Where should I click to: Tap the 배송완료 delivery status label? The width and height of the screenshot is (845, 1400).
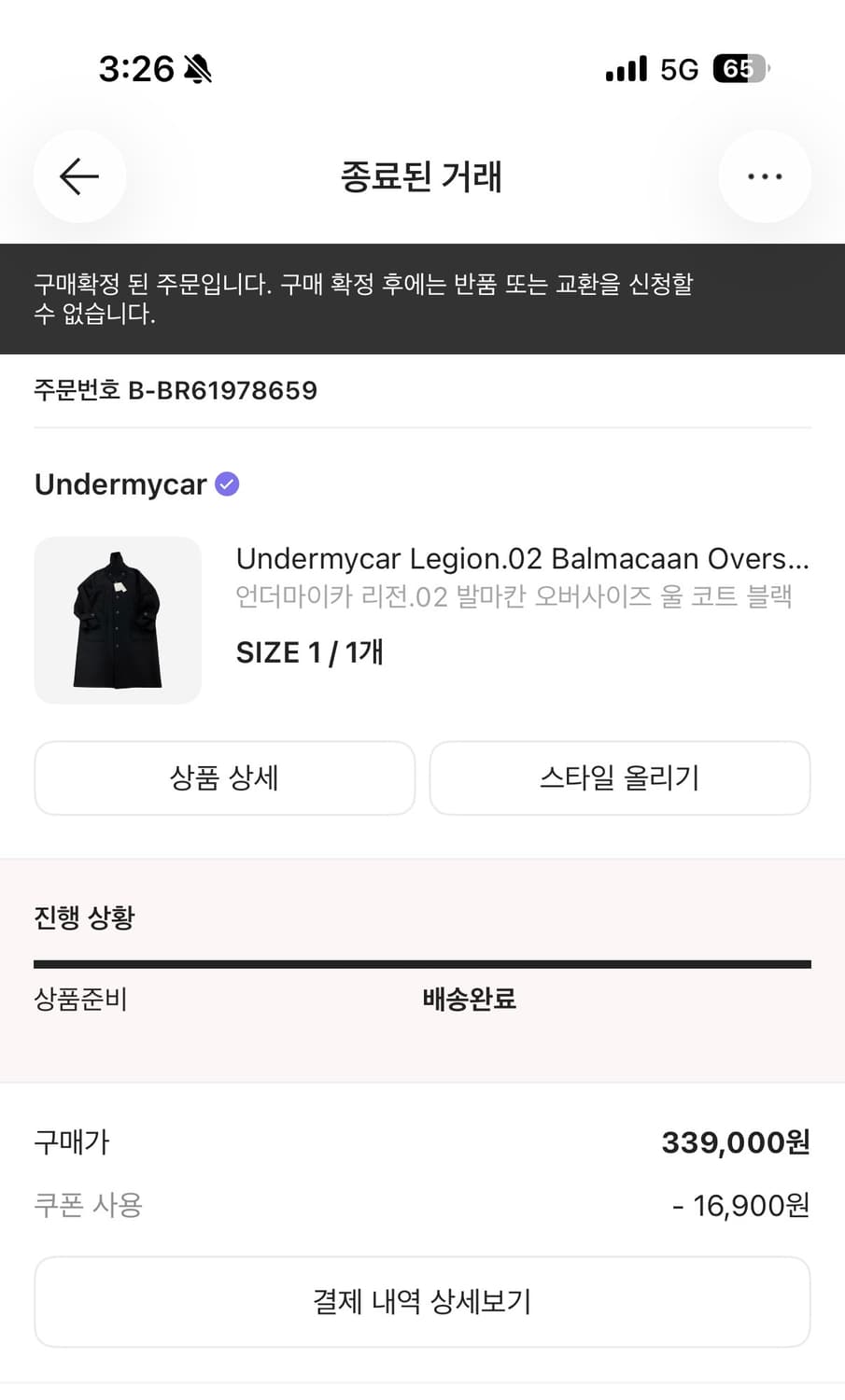(469, 999)
